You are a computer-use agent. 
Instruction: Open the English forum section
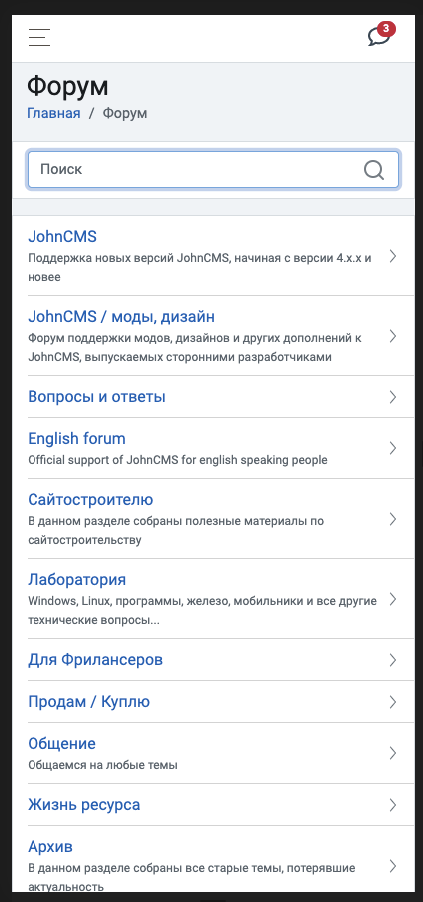(x=213, y=448)
